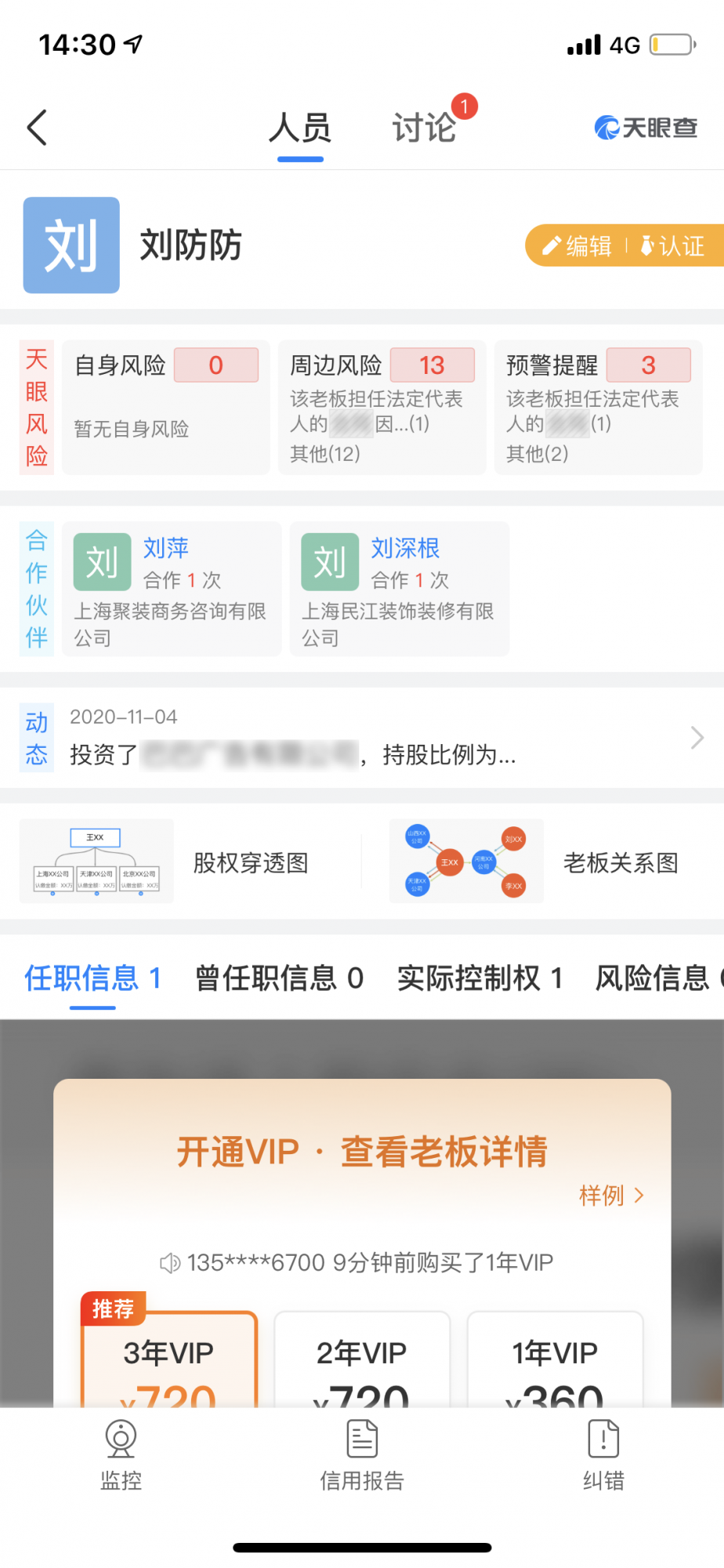Tap the 认证 button
This screenshot has width=724, height=1568.
click(x=674, y=246)
